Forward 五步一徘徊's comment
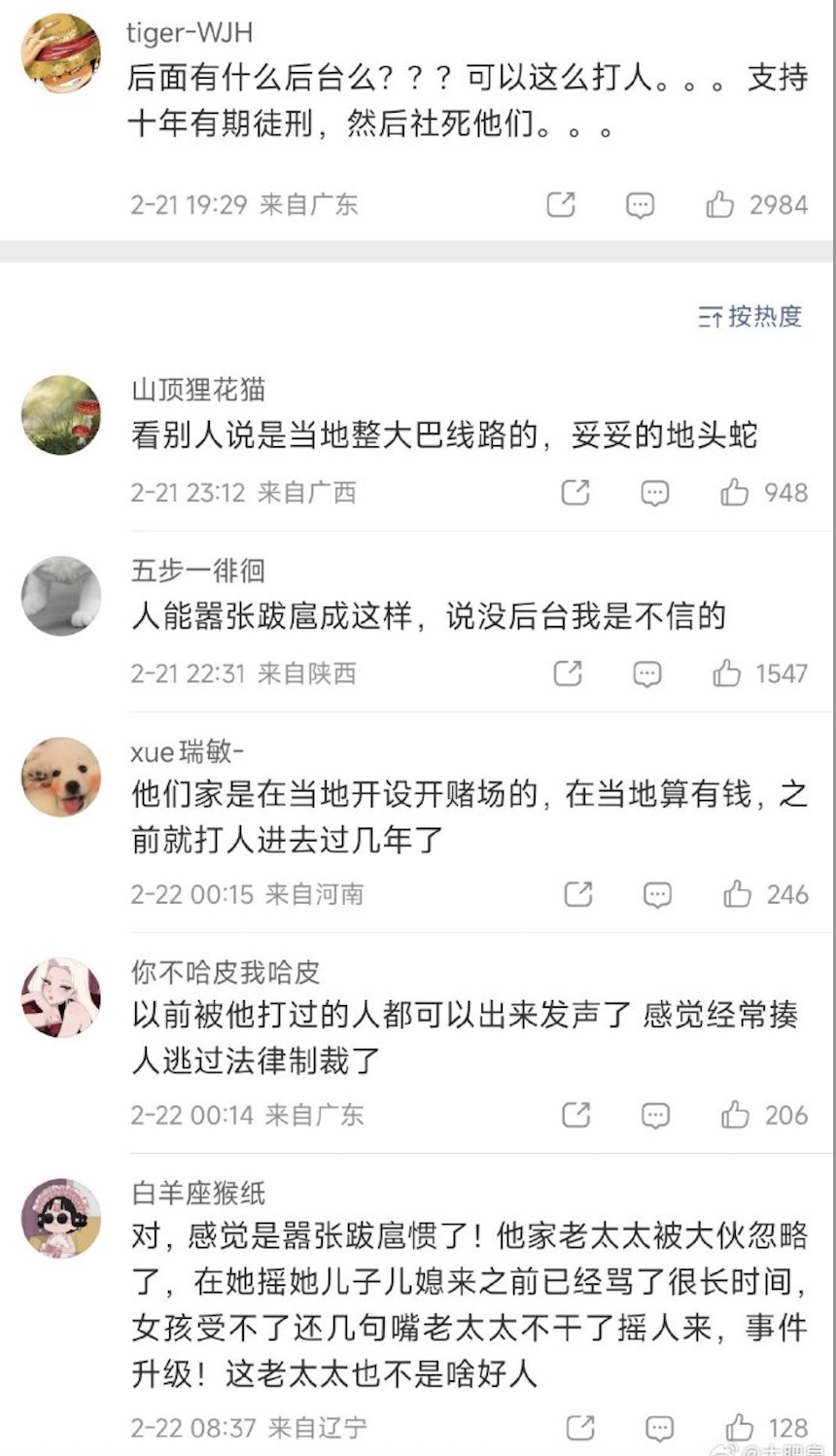This screenshot has width=836, height=1456. (568, 674)
